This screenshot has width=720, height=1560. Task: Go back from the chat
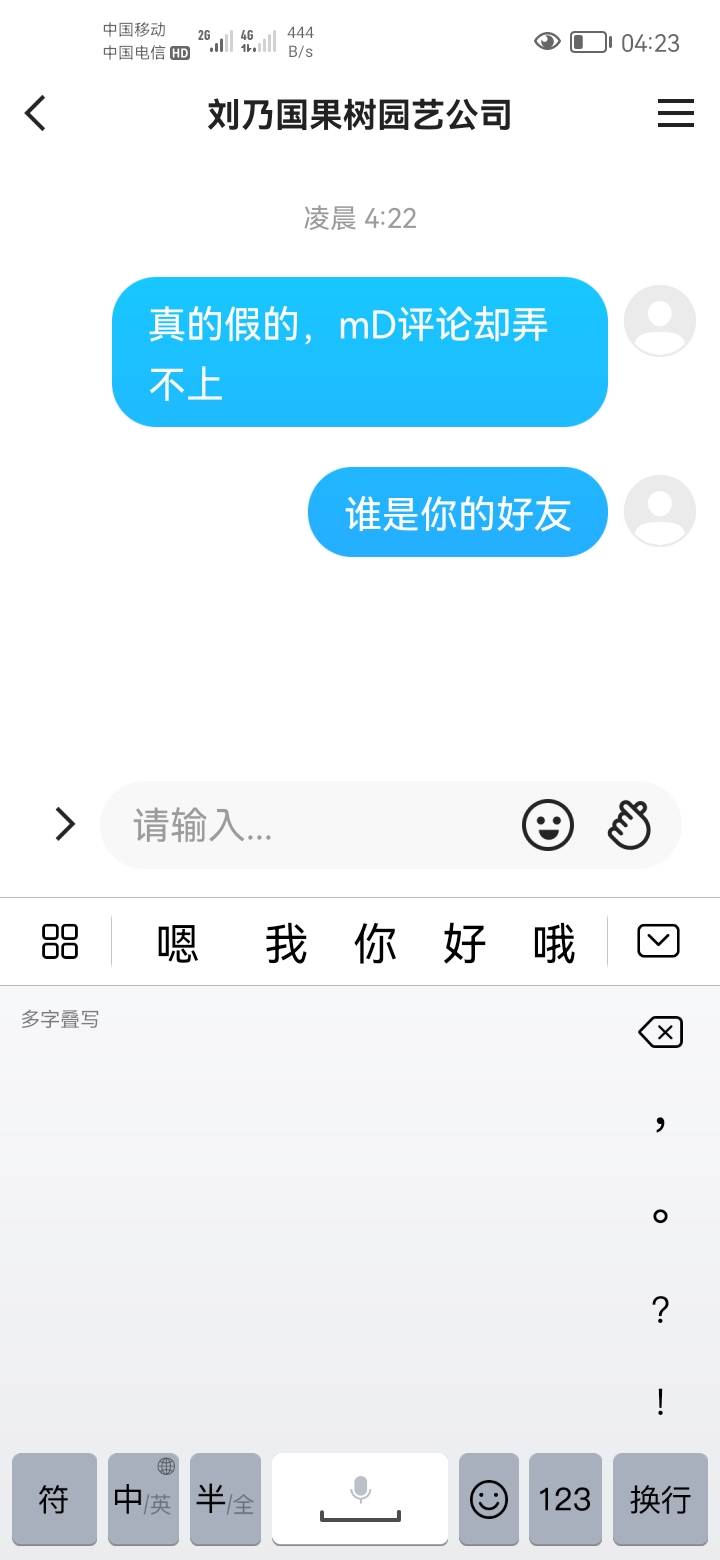coord(36,114)
